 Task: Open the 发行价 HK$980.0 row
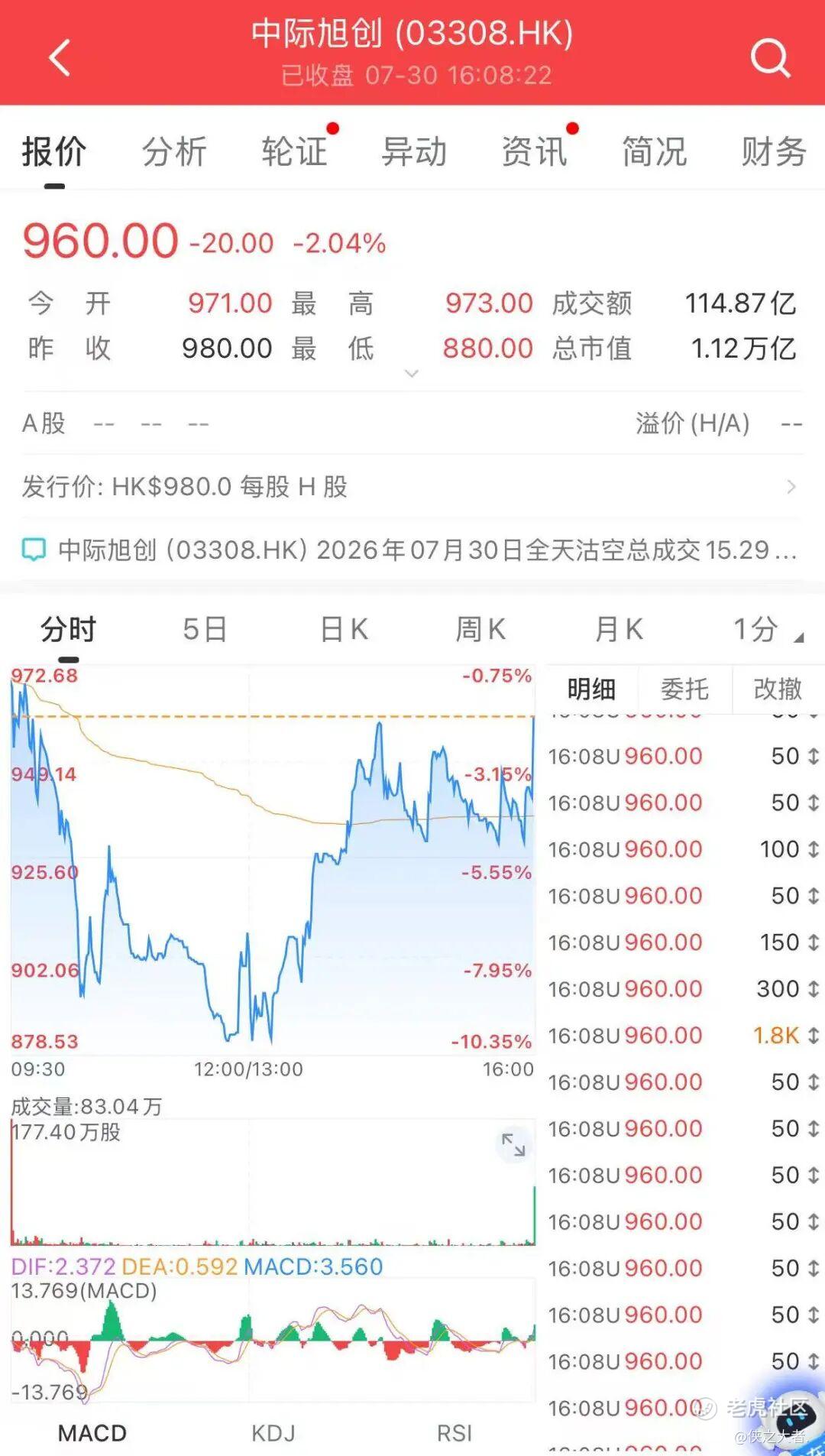pyautogui.click(x=412, y=486)
